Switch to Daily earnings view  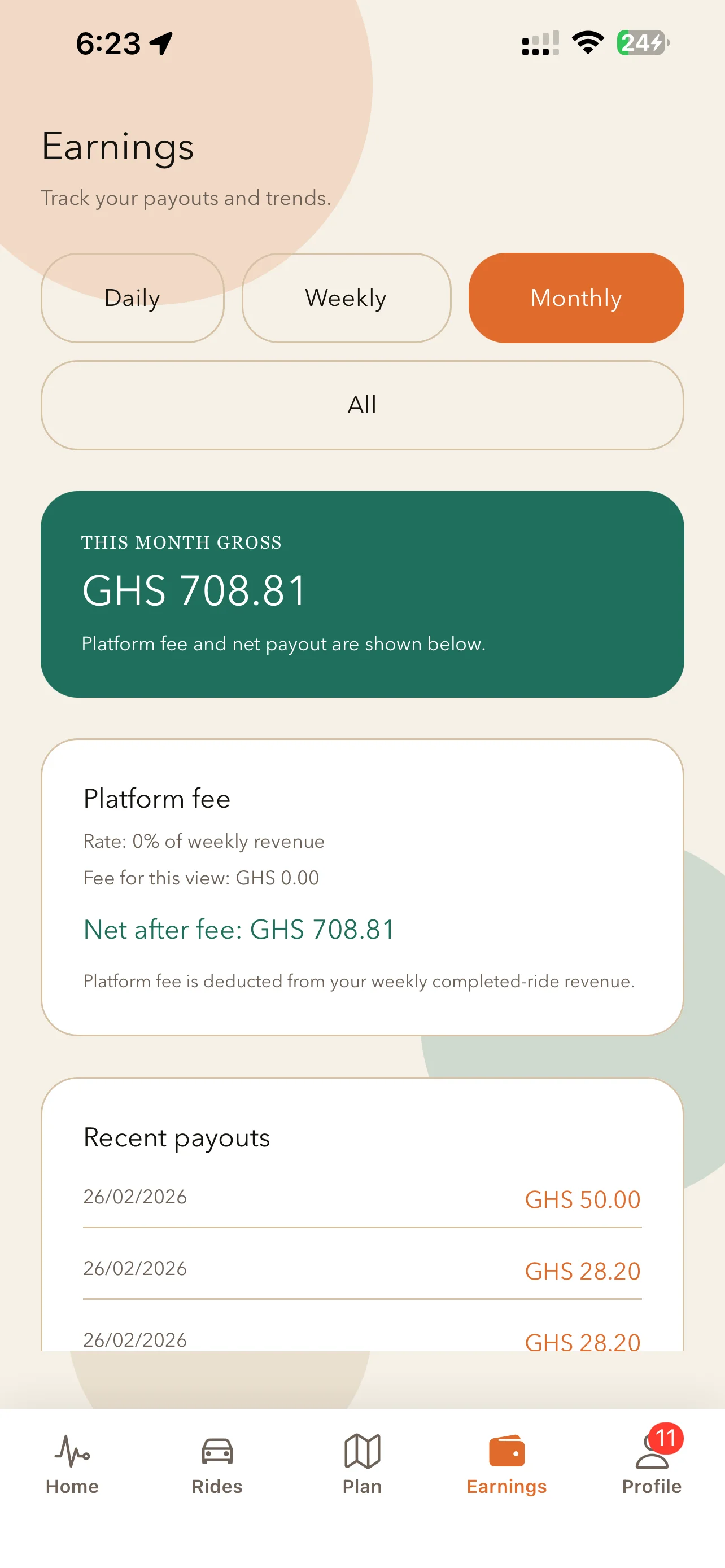pos(132,297)
